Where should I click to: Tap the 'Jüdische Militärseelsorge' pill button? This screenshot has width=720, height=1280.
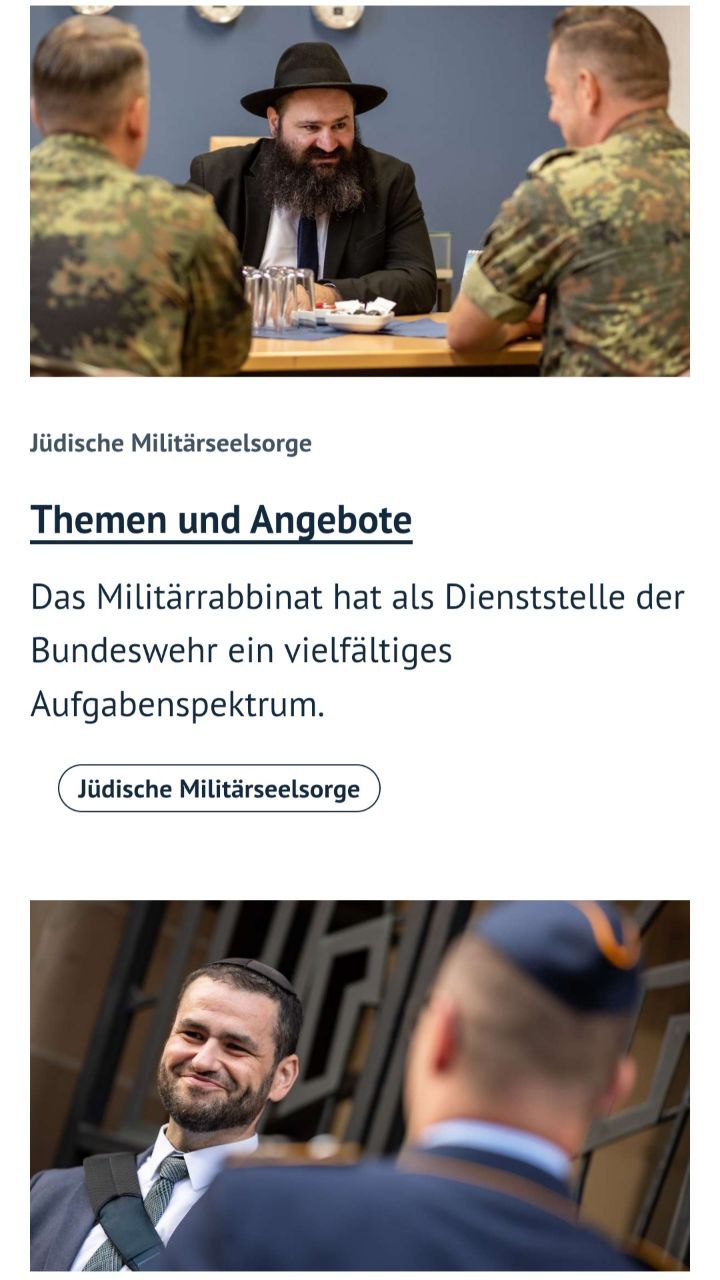(x=219, y=789)
